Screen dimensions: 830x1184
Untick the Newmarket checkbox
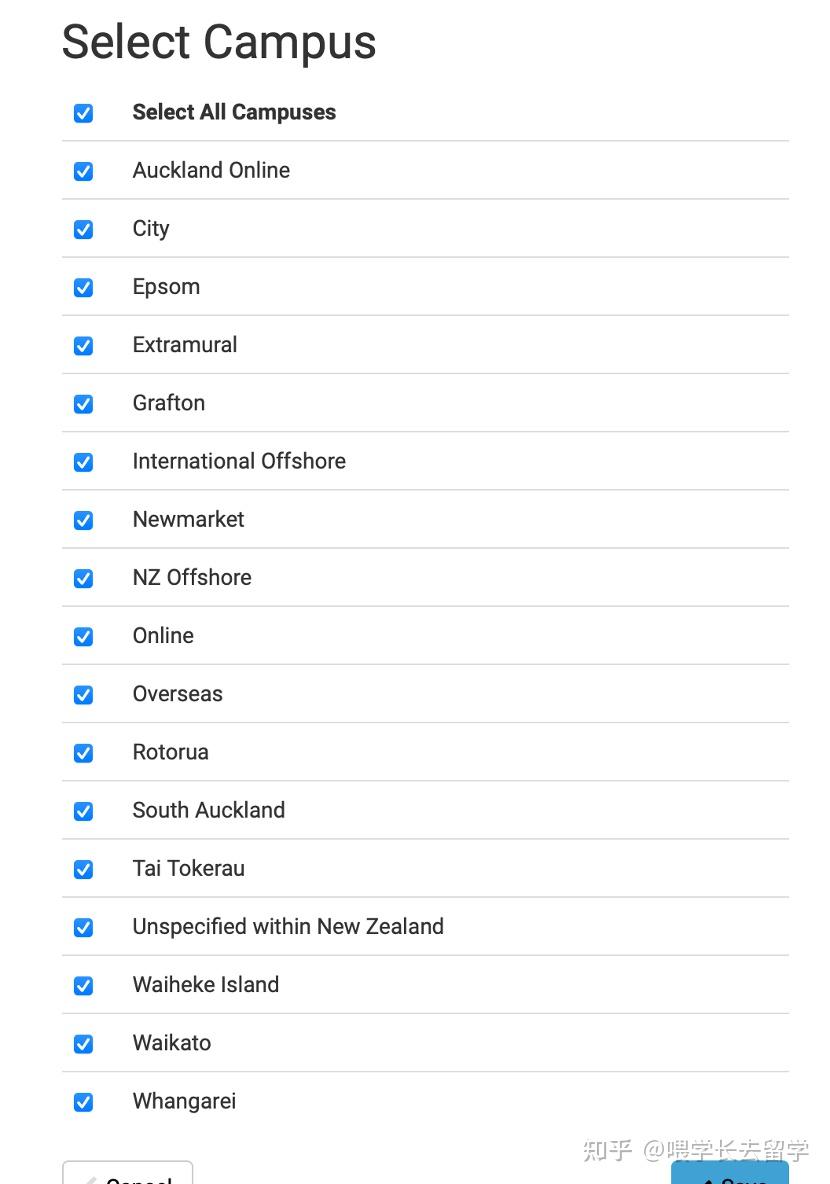coord(84,520)
